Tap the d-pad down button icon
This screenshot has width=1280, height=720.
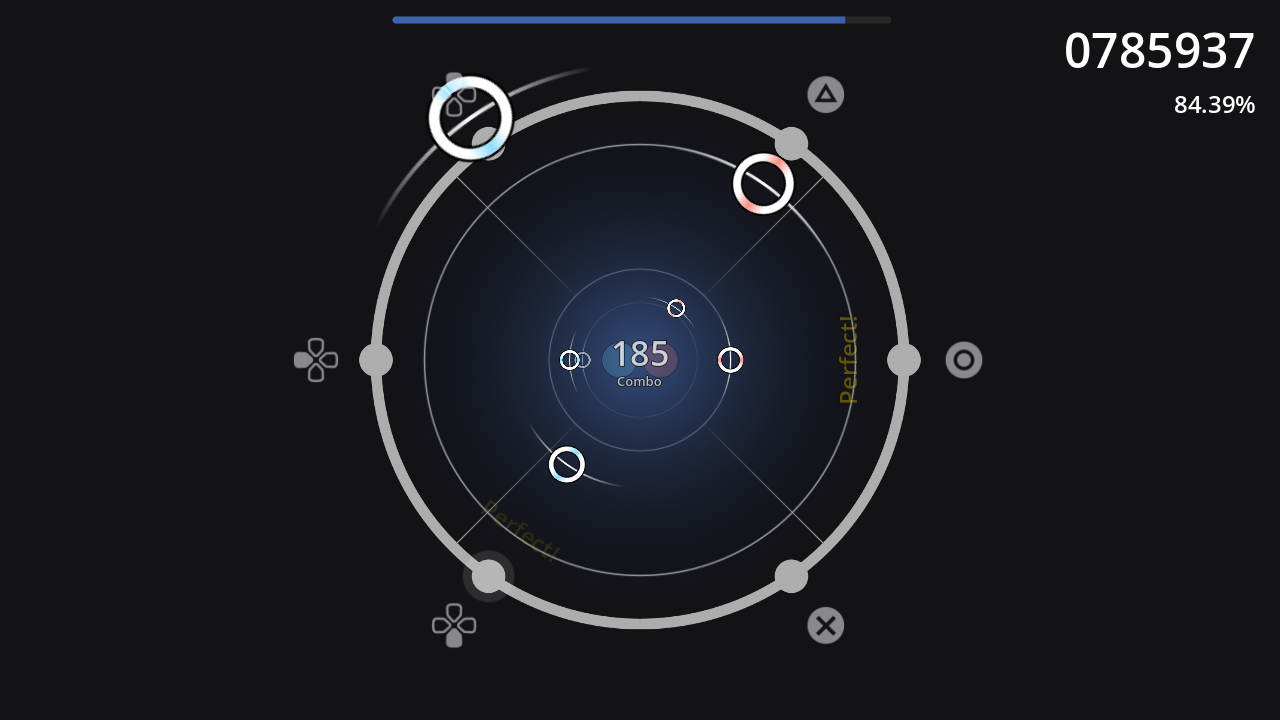pos(454,625)
